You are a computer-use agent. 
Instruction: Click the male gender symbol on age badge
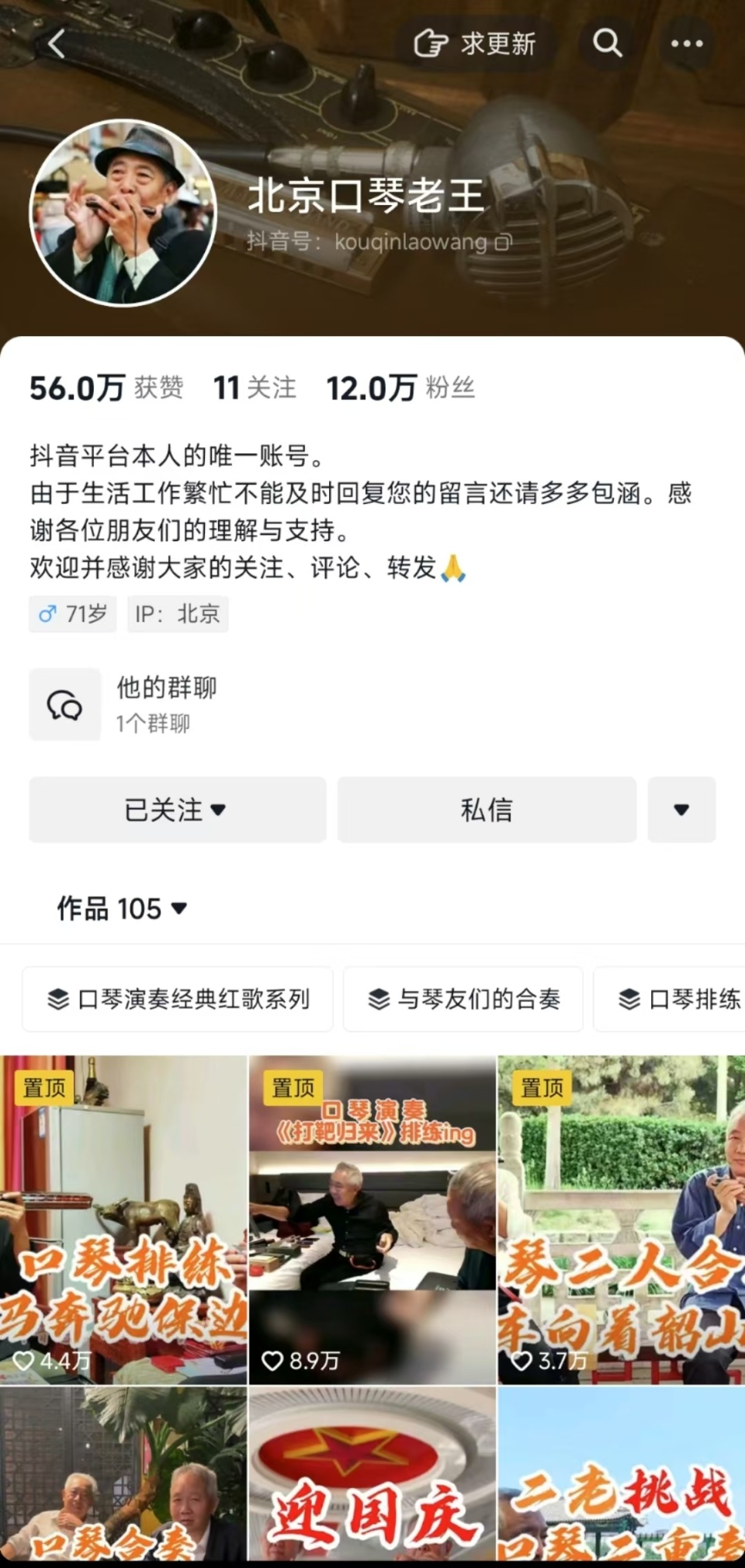click(x=48, y=614)
